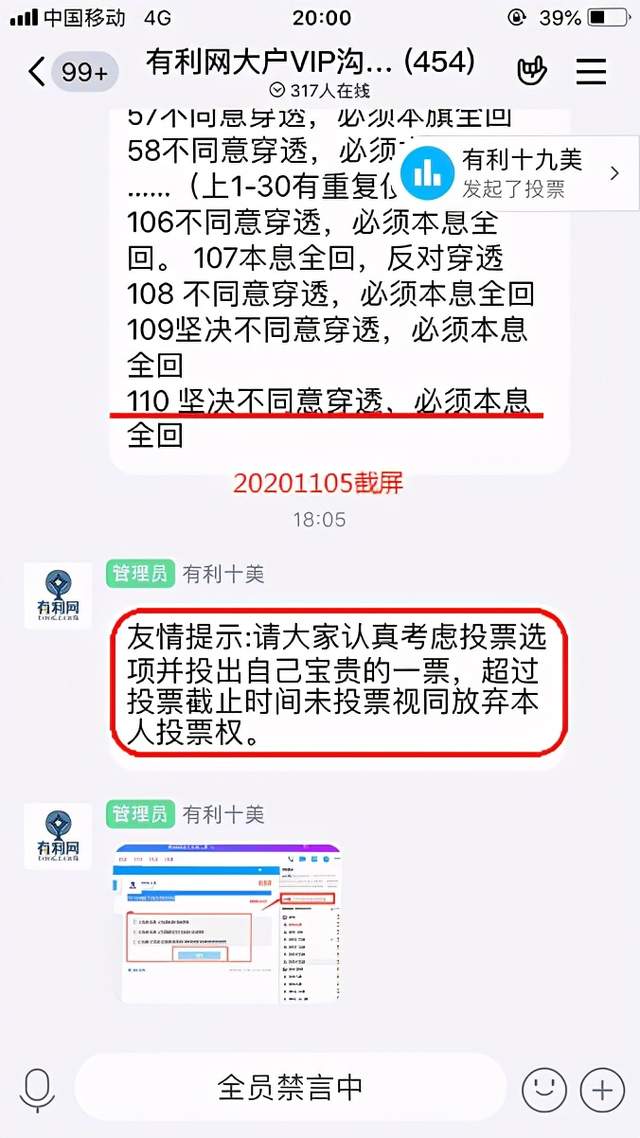Open the screenshot image sent by 有利十美
640x1138 pixels.
[x=231, y=922]
